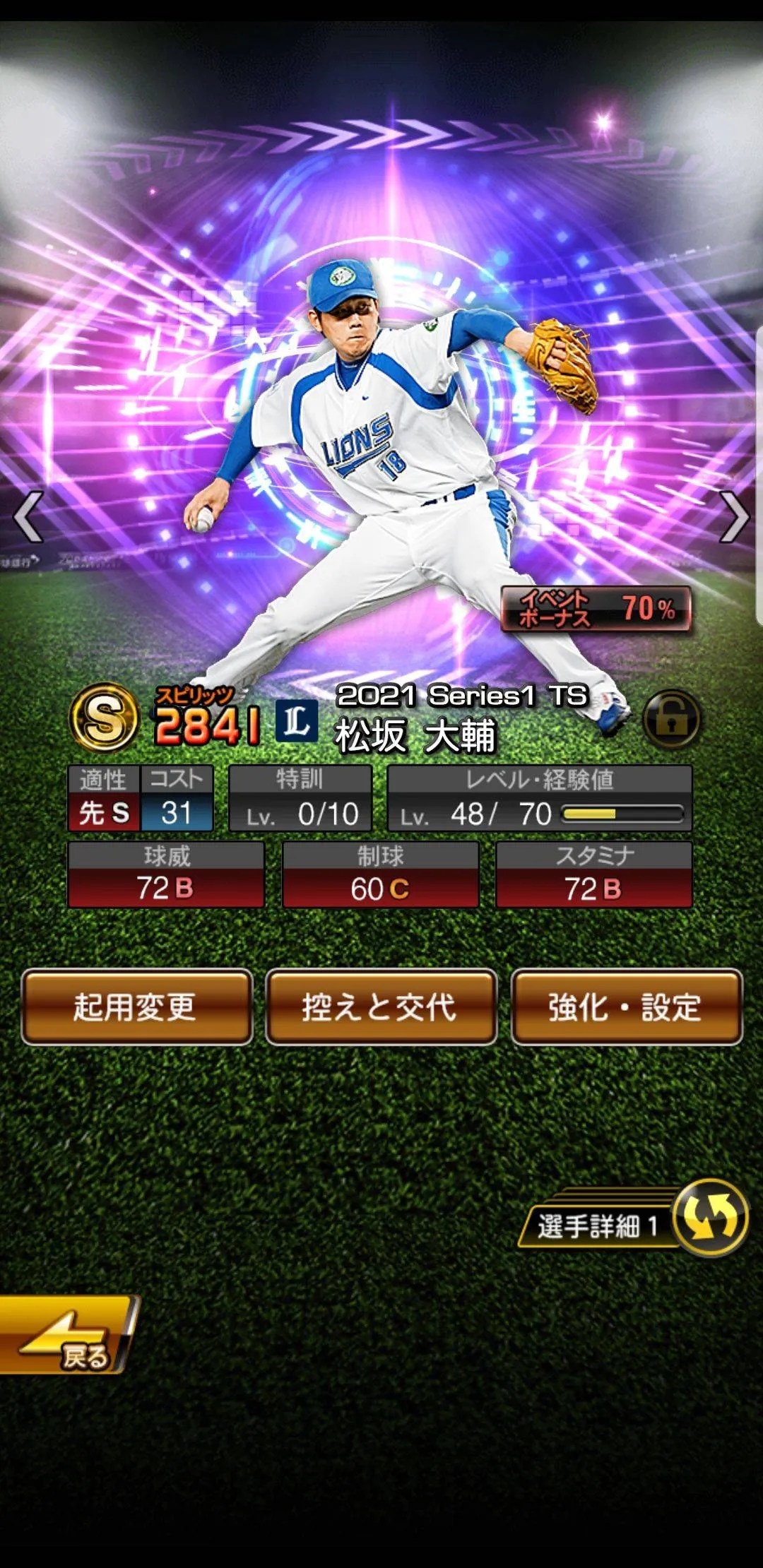Toggle the player lock icon
Image resolution: width=763 pixels, height=1568 pixels.
(671, 719)
